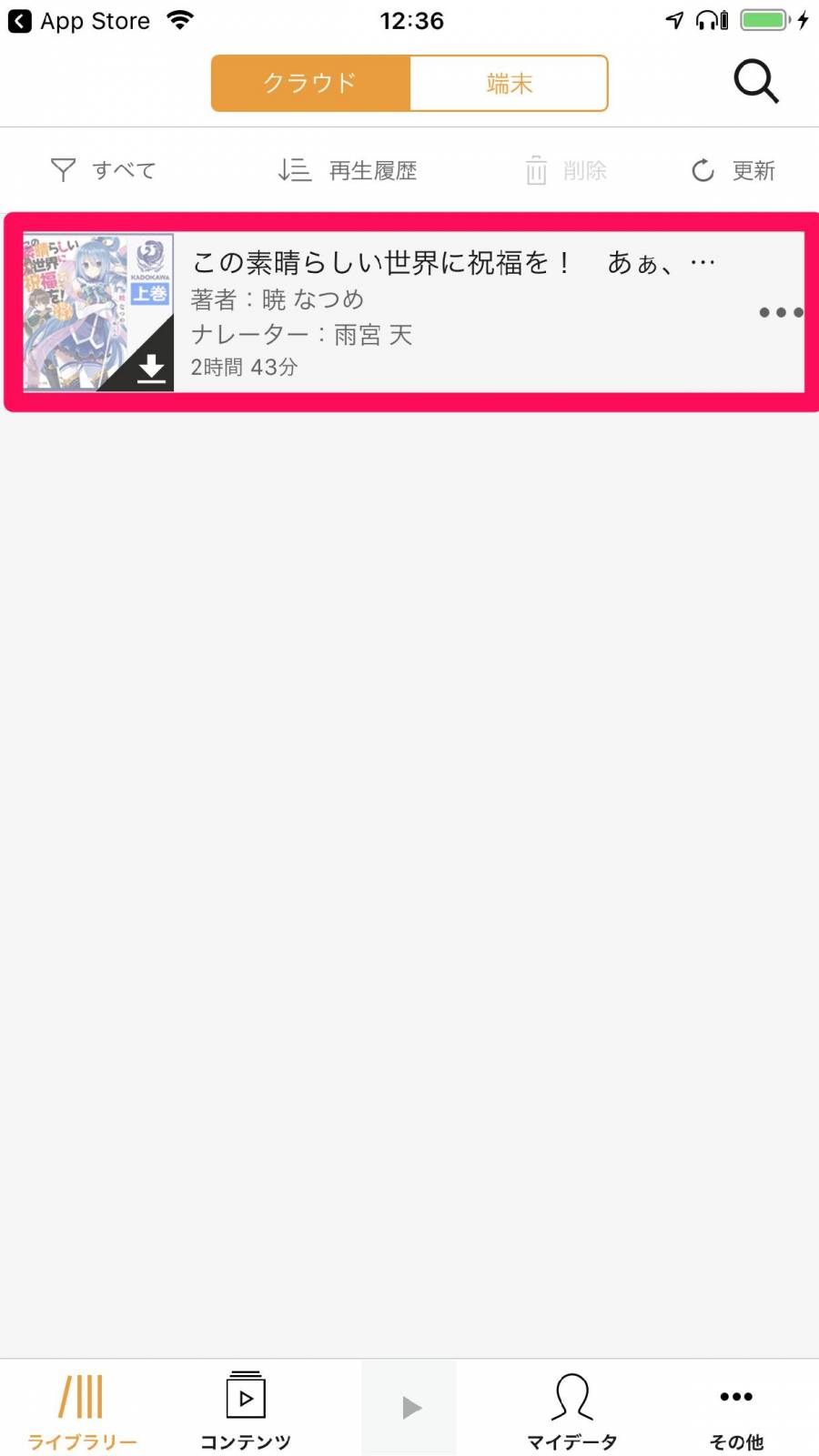This screenshot has width=819, height=1456.
Task: Download the audiobook via cover arrow
Action: [x=151, y=369]
